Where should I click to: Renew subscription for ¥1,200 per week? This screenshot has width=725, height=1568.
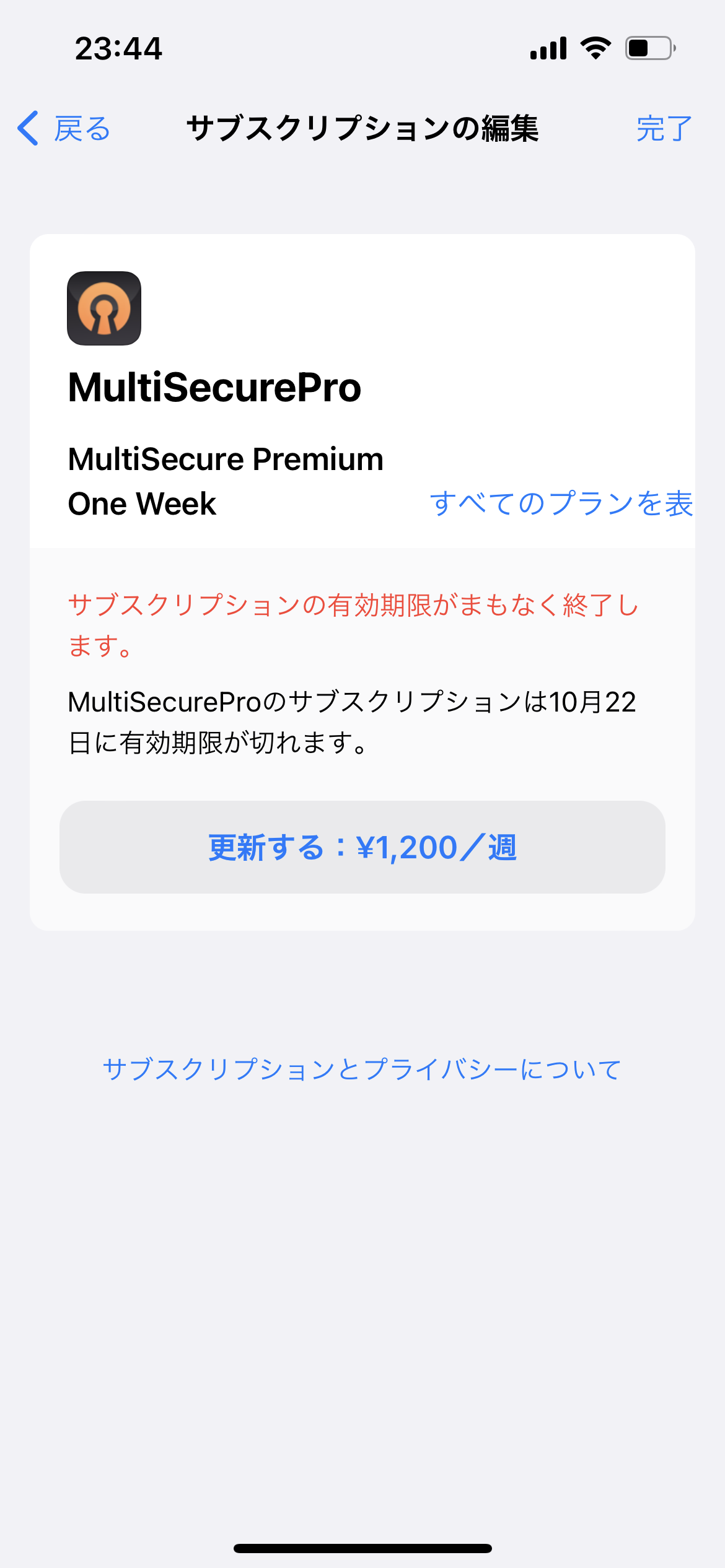pyautogui.click(x=362, y=847)
